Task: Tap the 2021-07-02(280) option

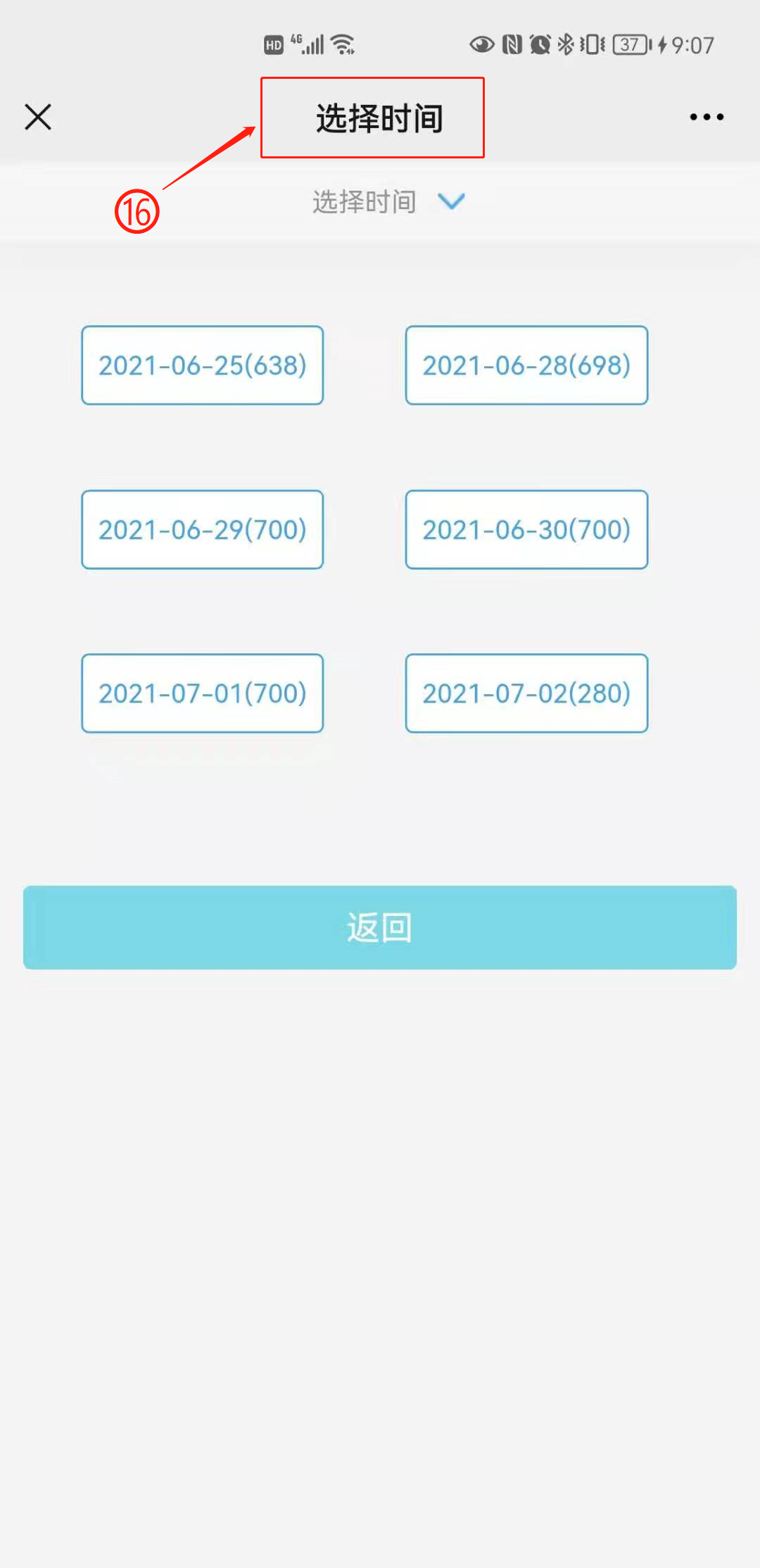Action: coord(526,694)
